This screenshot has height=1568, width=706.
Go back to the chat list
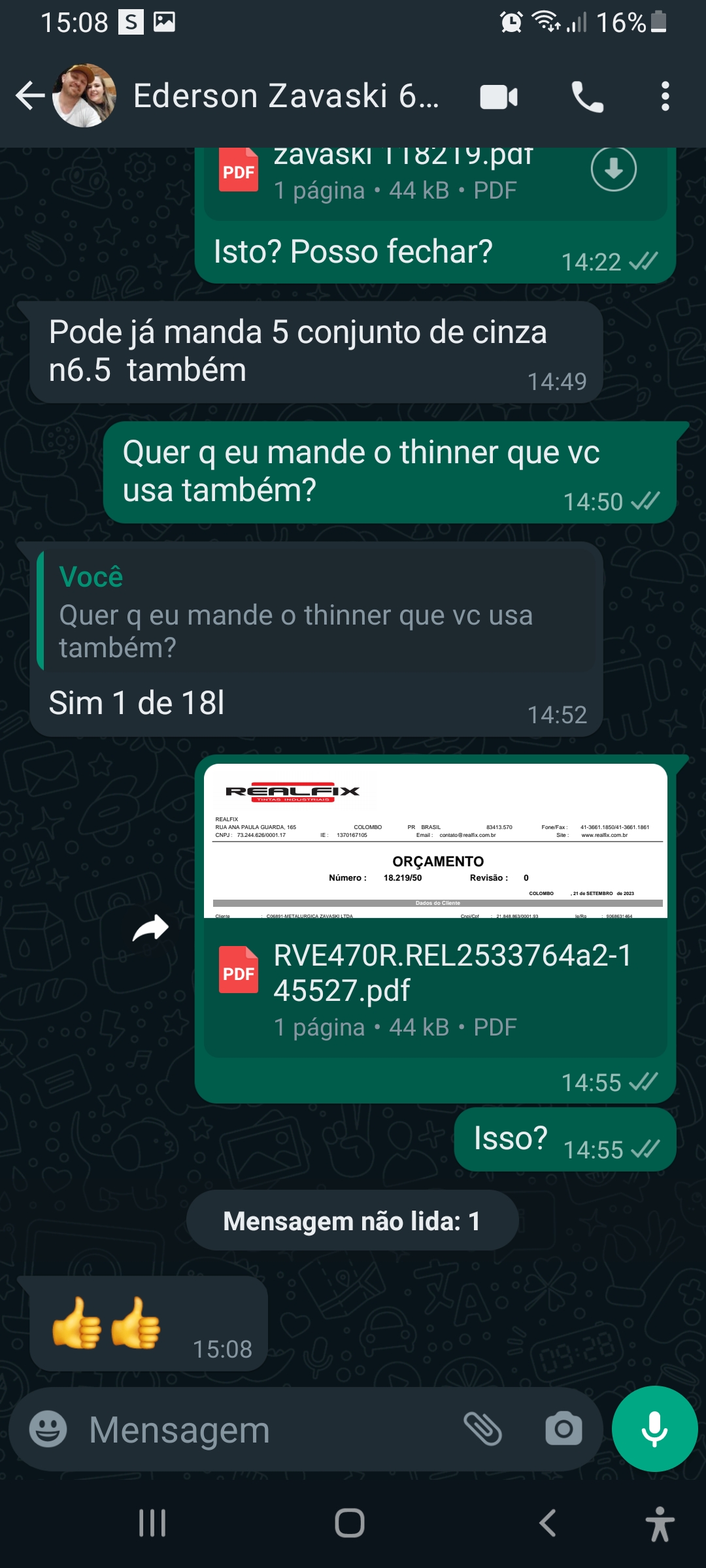(x=30, y=96)
